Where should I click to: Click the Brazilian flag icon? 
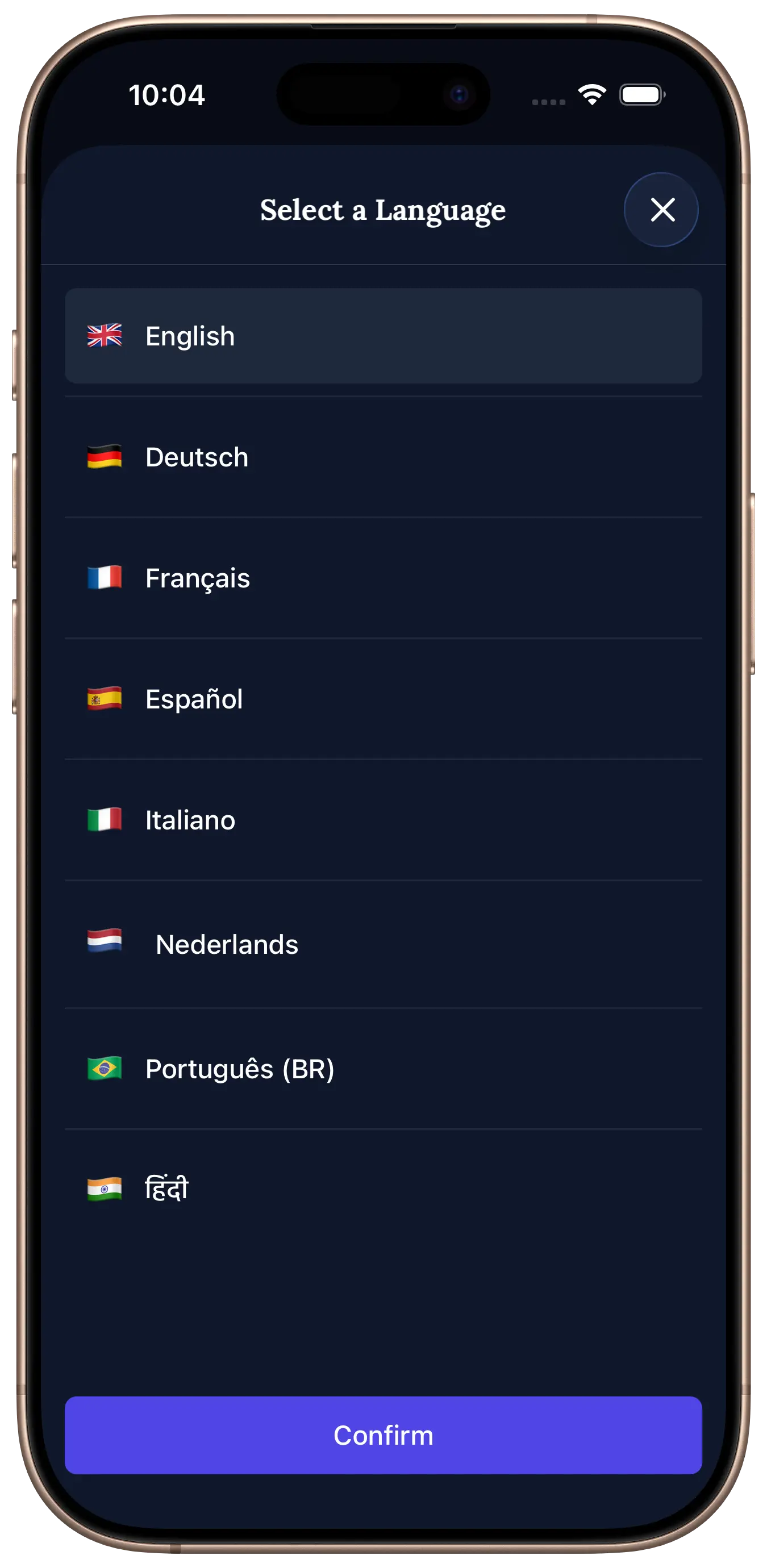tap(105, 1069)
